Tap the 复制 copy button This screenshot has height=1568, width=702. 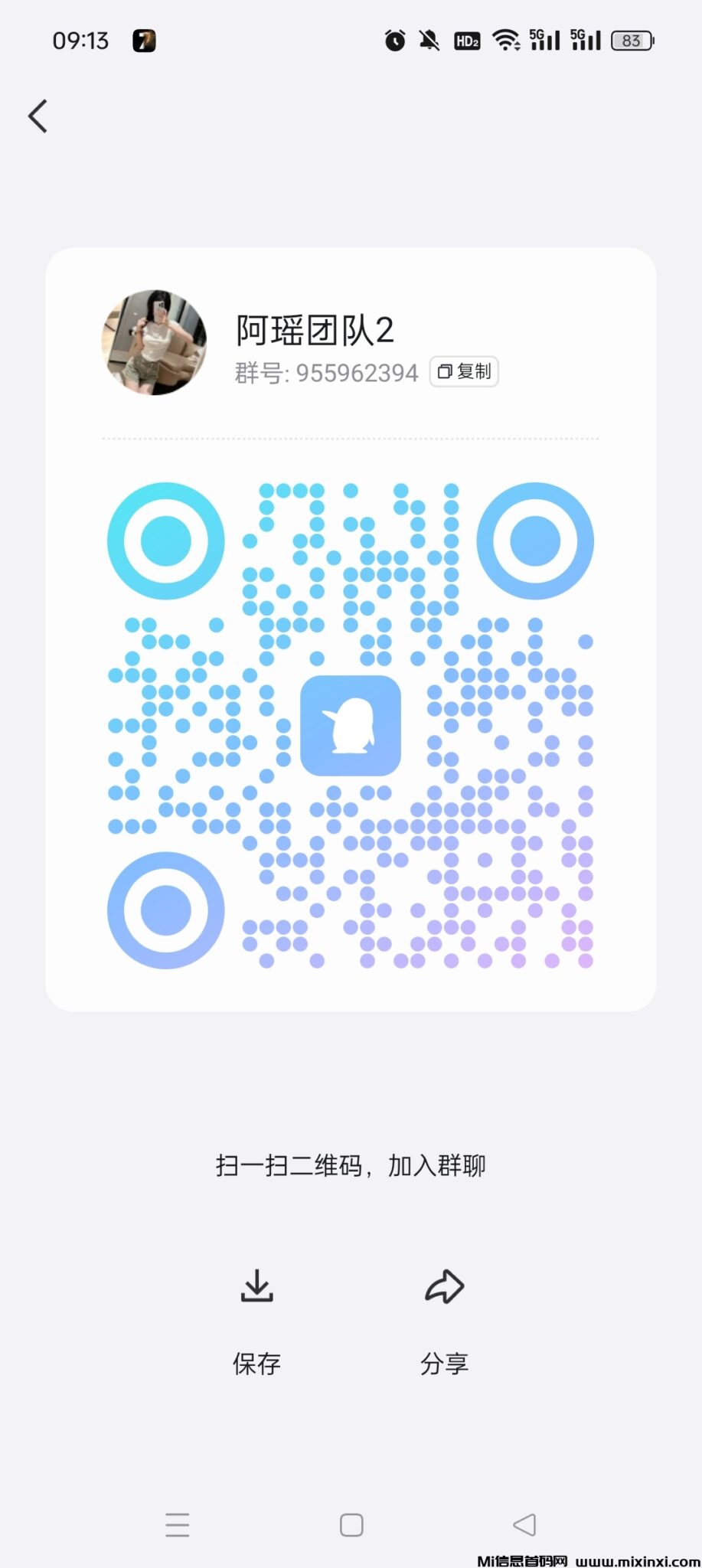point(464,372)
